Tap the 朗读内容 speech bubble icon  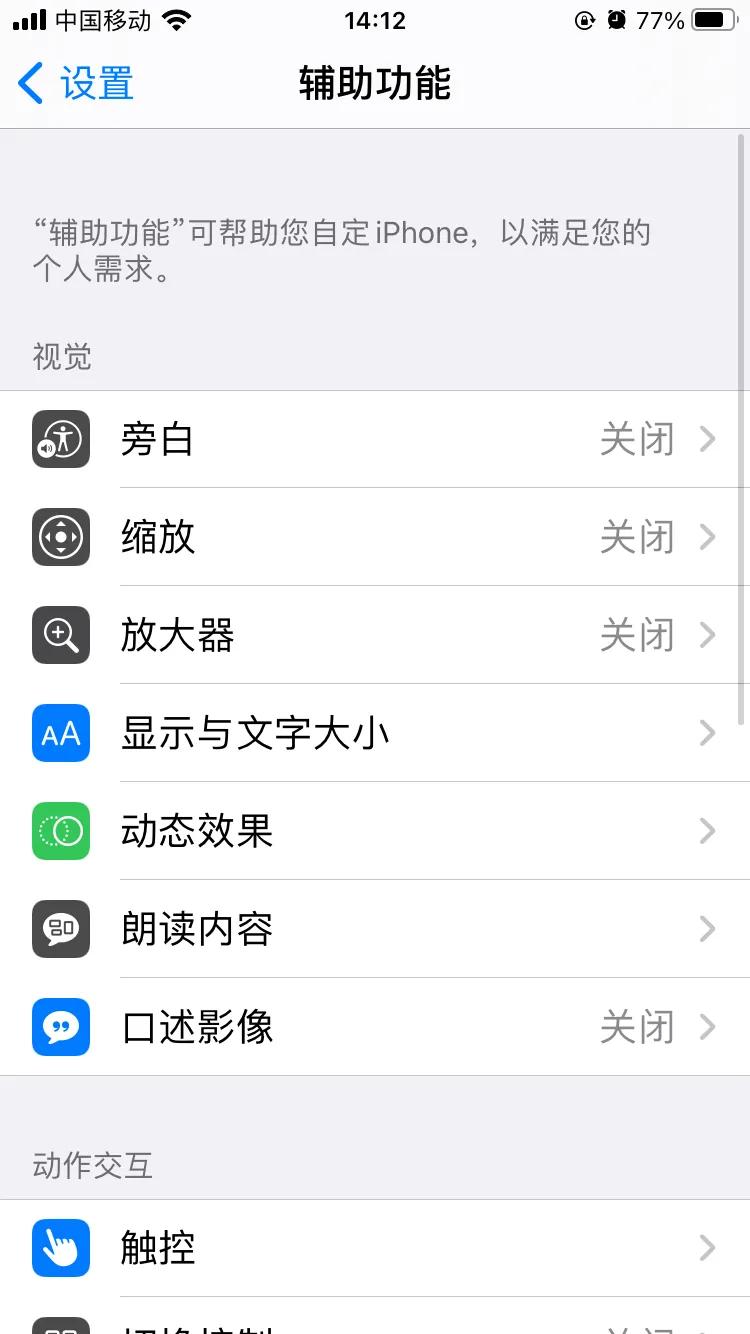(60, 929)
